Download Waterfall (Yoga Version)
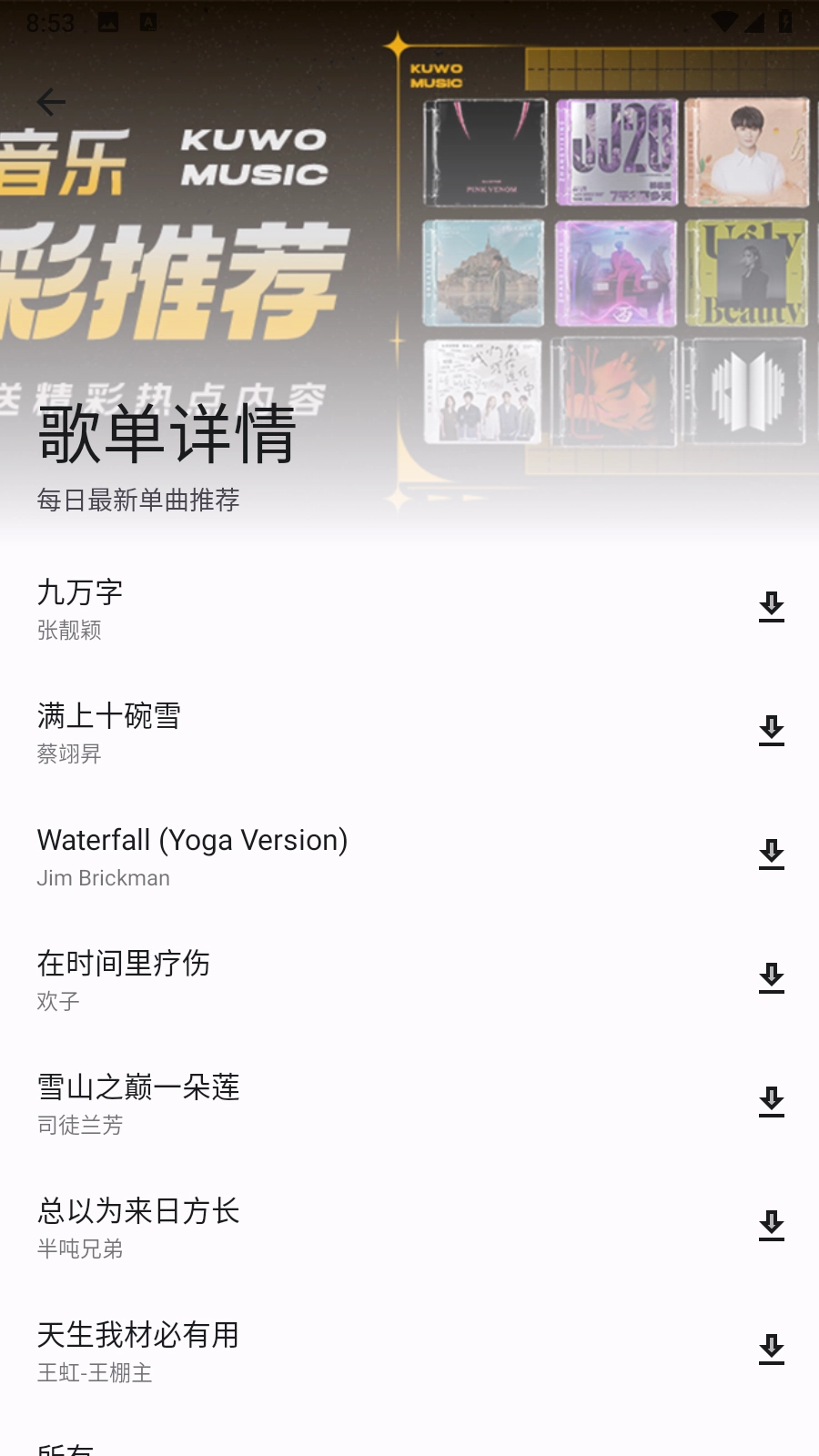Image resolution: width=819 pixels, height=1456 pixels. (771, 854)
